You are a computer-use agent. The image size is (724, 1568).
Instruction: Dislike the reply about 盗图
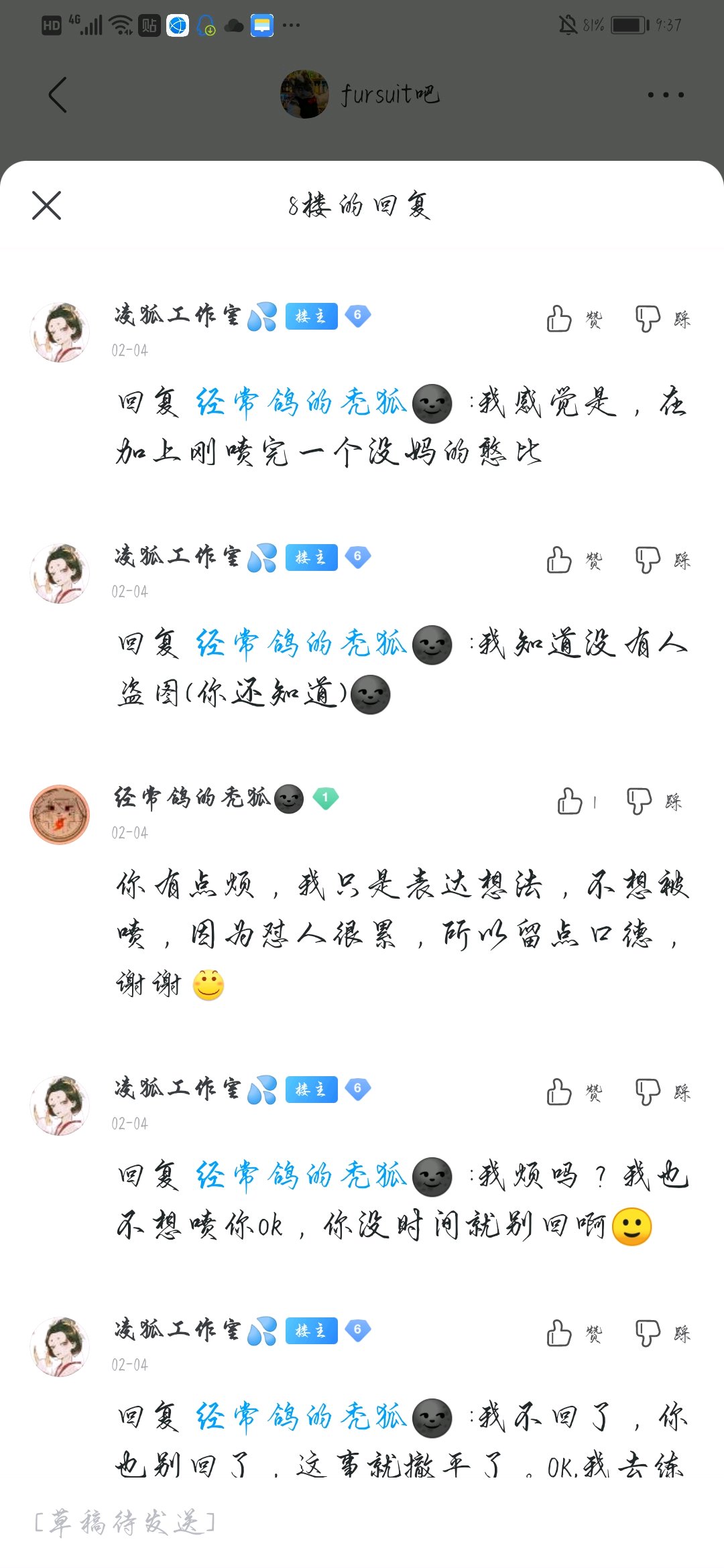point(648,560)
